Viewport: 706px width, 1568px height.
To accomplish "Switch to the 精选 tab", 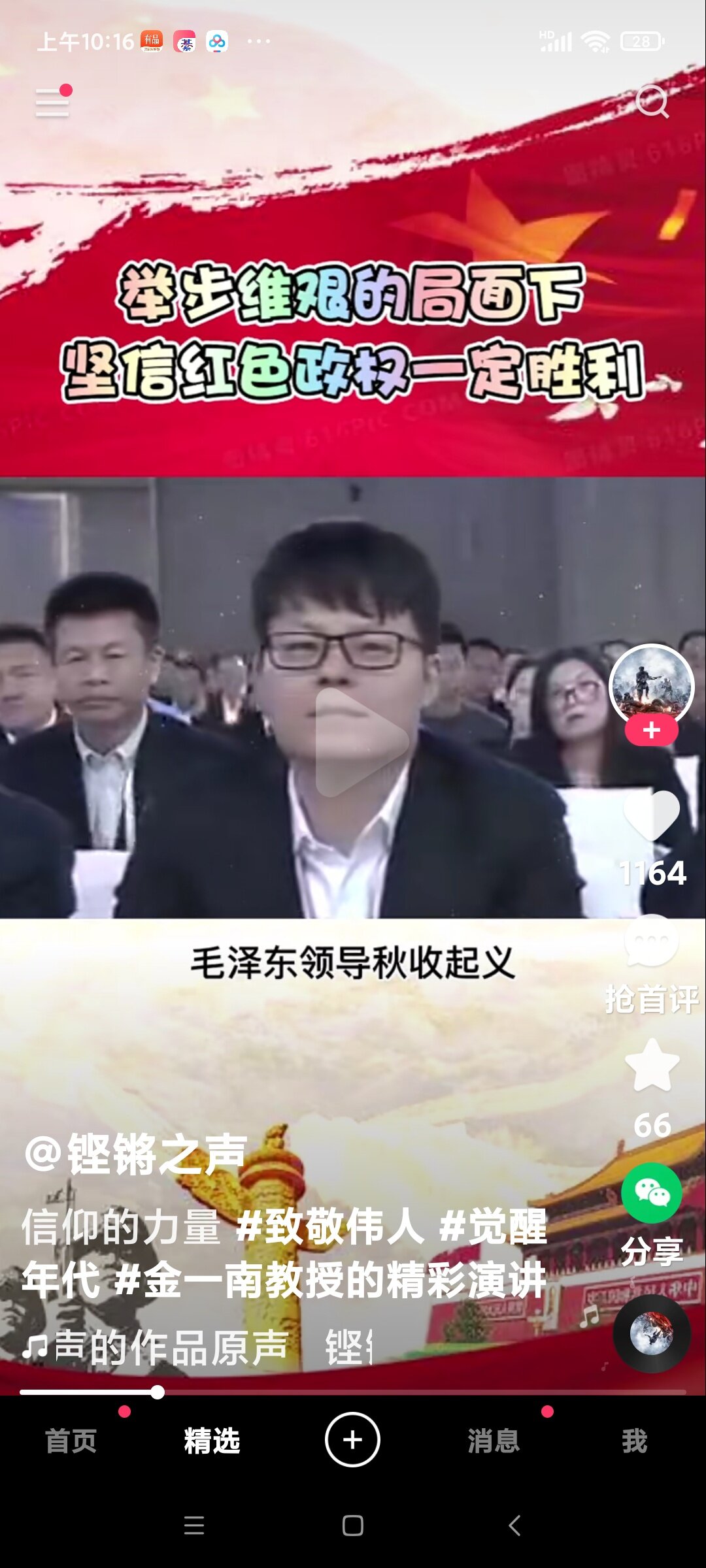I will coord(212,1441).
